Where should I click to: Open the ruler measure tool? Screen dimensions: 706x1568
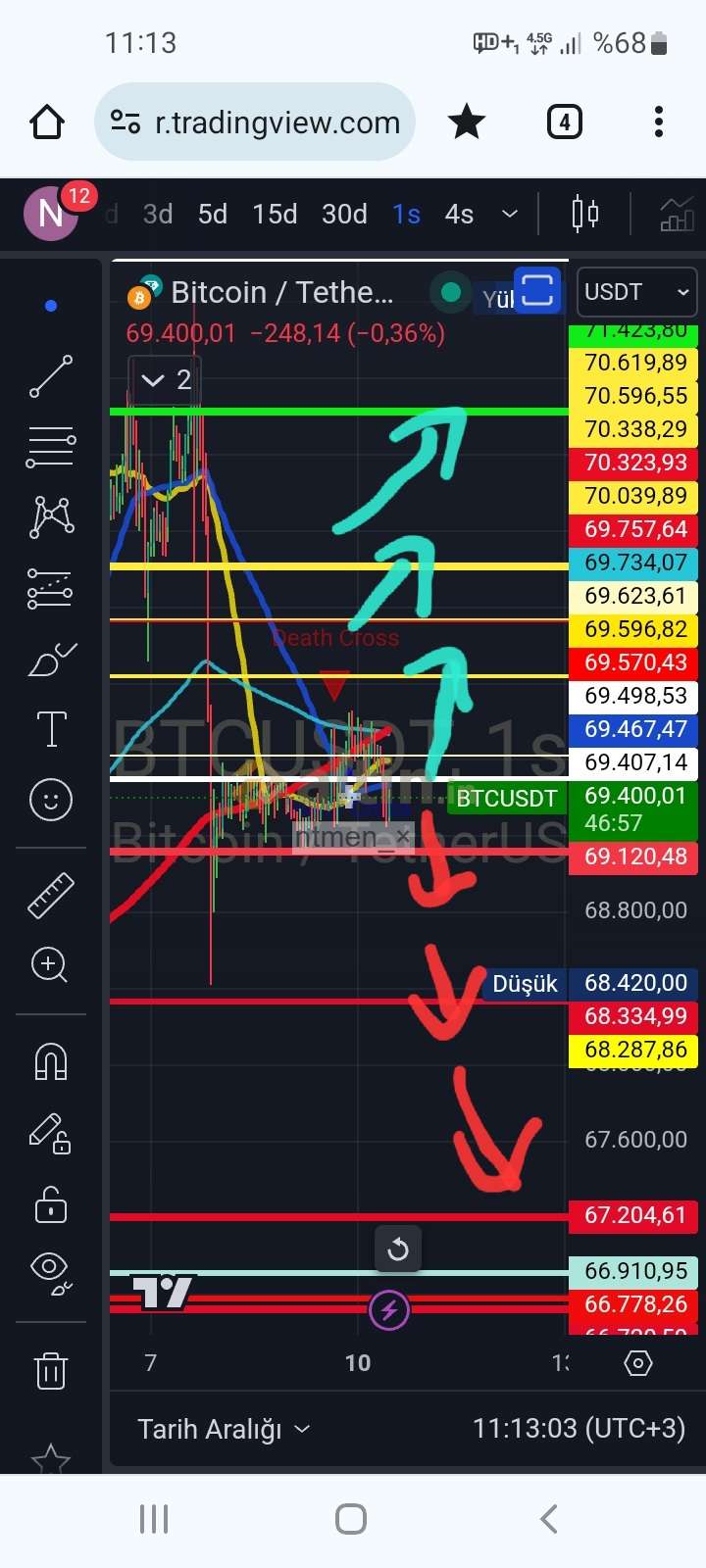click(x=51, y=895)
